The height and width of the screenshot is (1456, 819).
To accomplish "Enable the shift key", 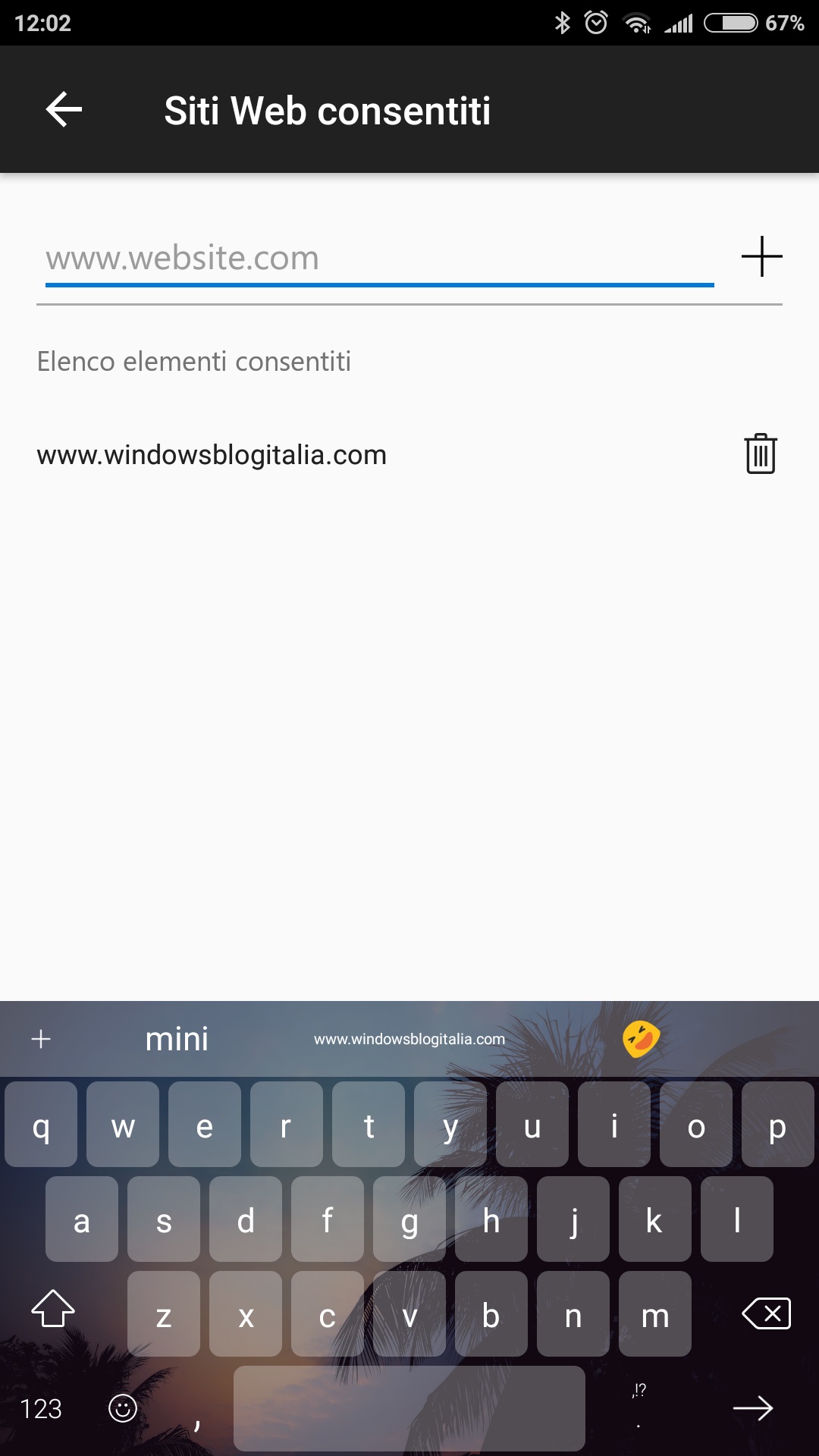I will point(53,1308).
